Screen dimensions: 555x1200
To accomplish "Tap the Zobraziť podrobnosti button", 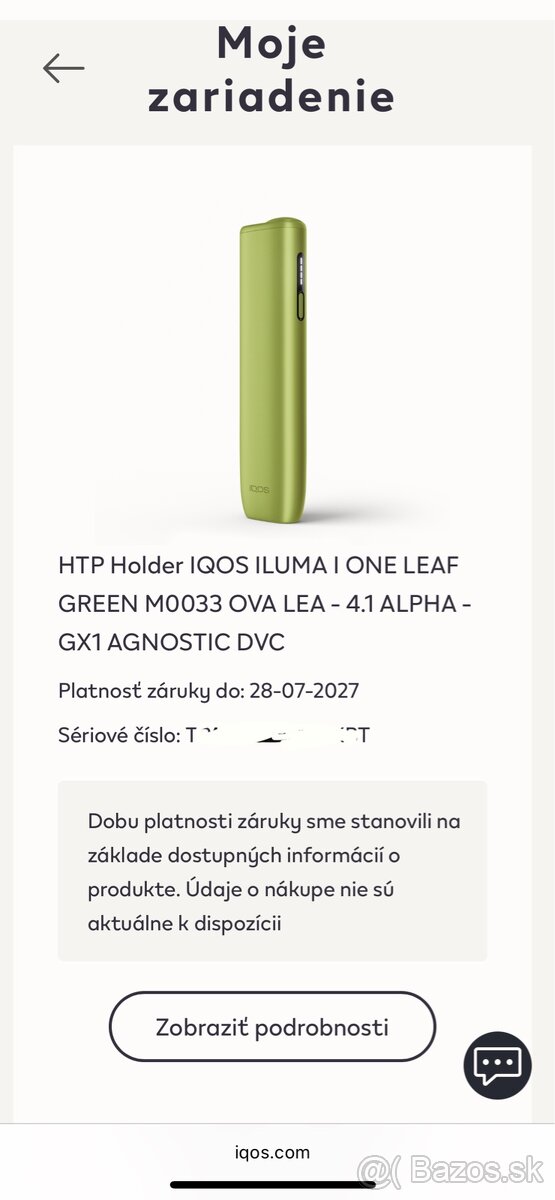I will 272,1027.
